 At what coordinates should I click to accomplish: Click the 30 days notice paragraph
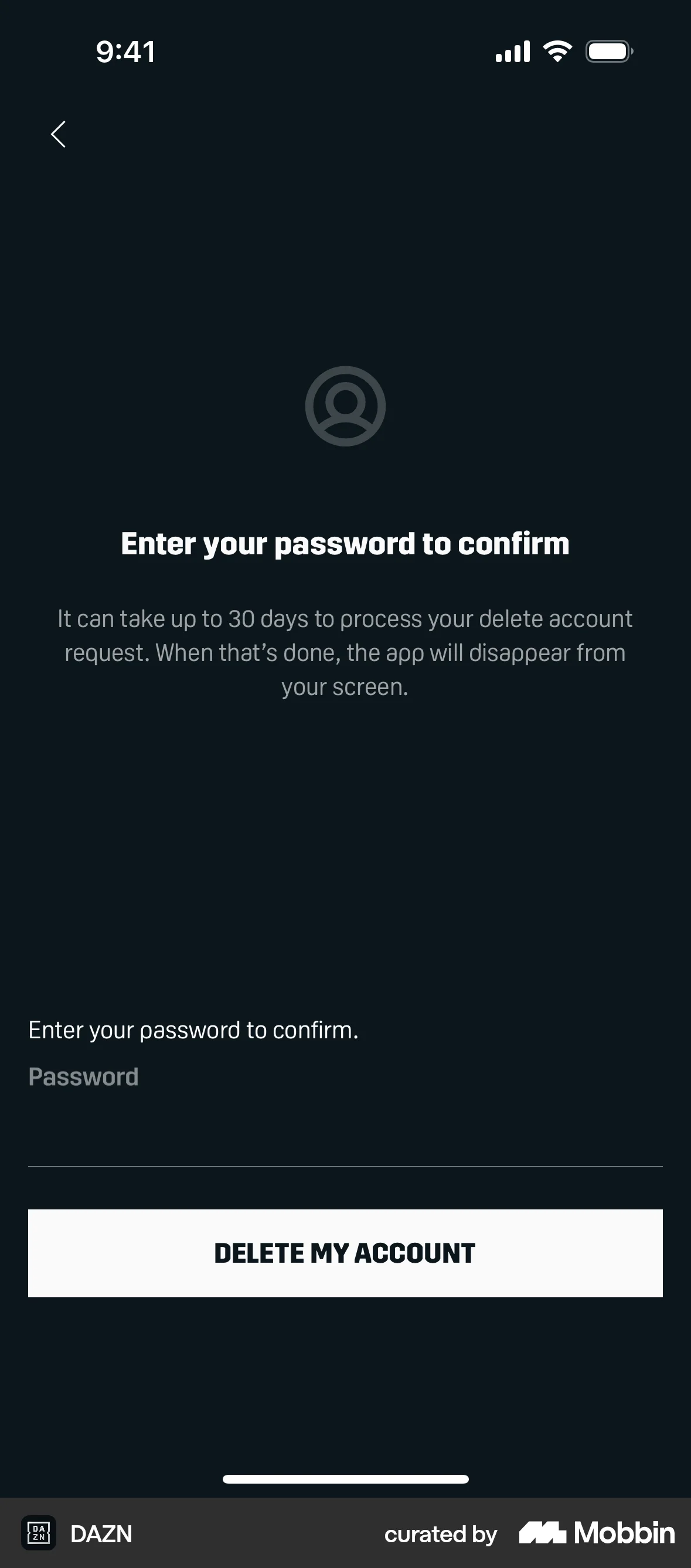(x=345, y=652)
